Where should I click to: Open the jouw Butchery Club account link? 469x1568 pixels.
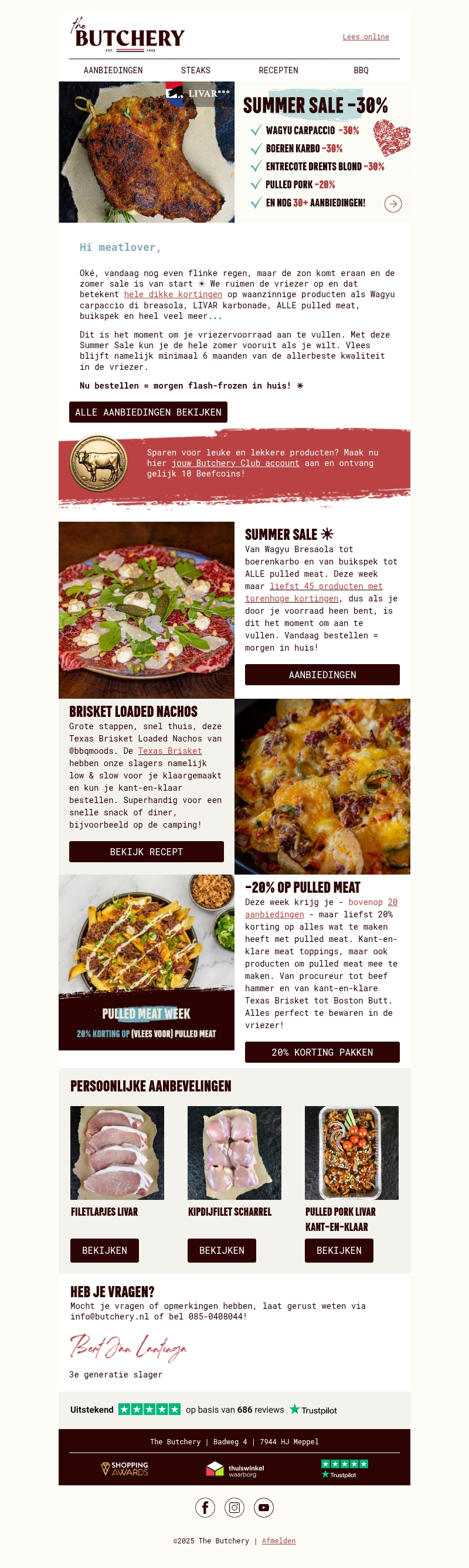(235, 463)
